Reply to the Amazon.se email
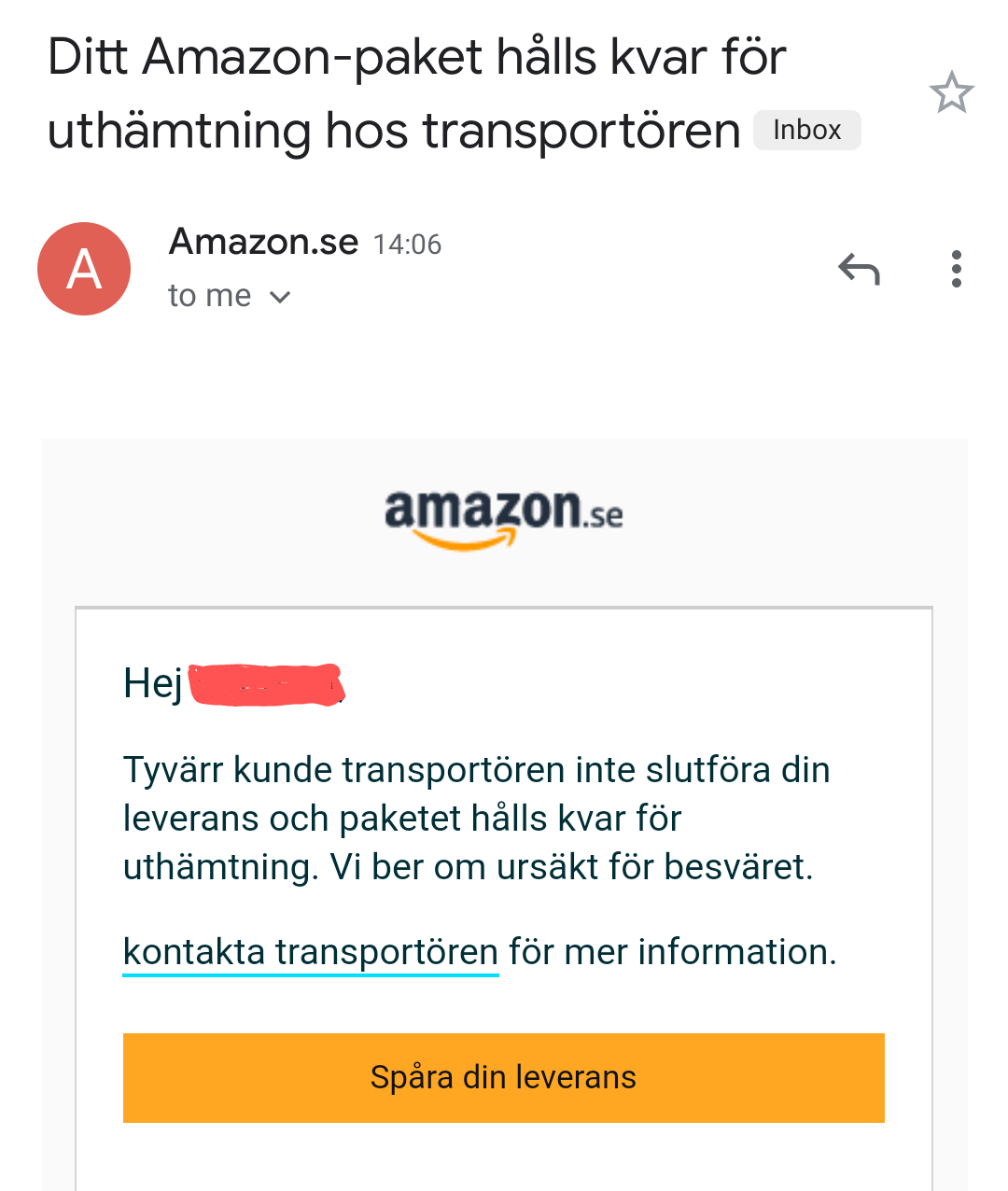The image size is (1008, 1191). (859, 270)
